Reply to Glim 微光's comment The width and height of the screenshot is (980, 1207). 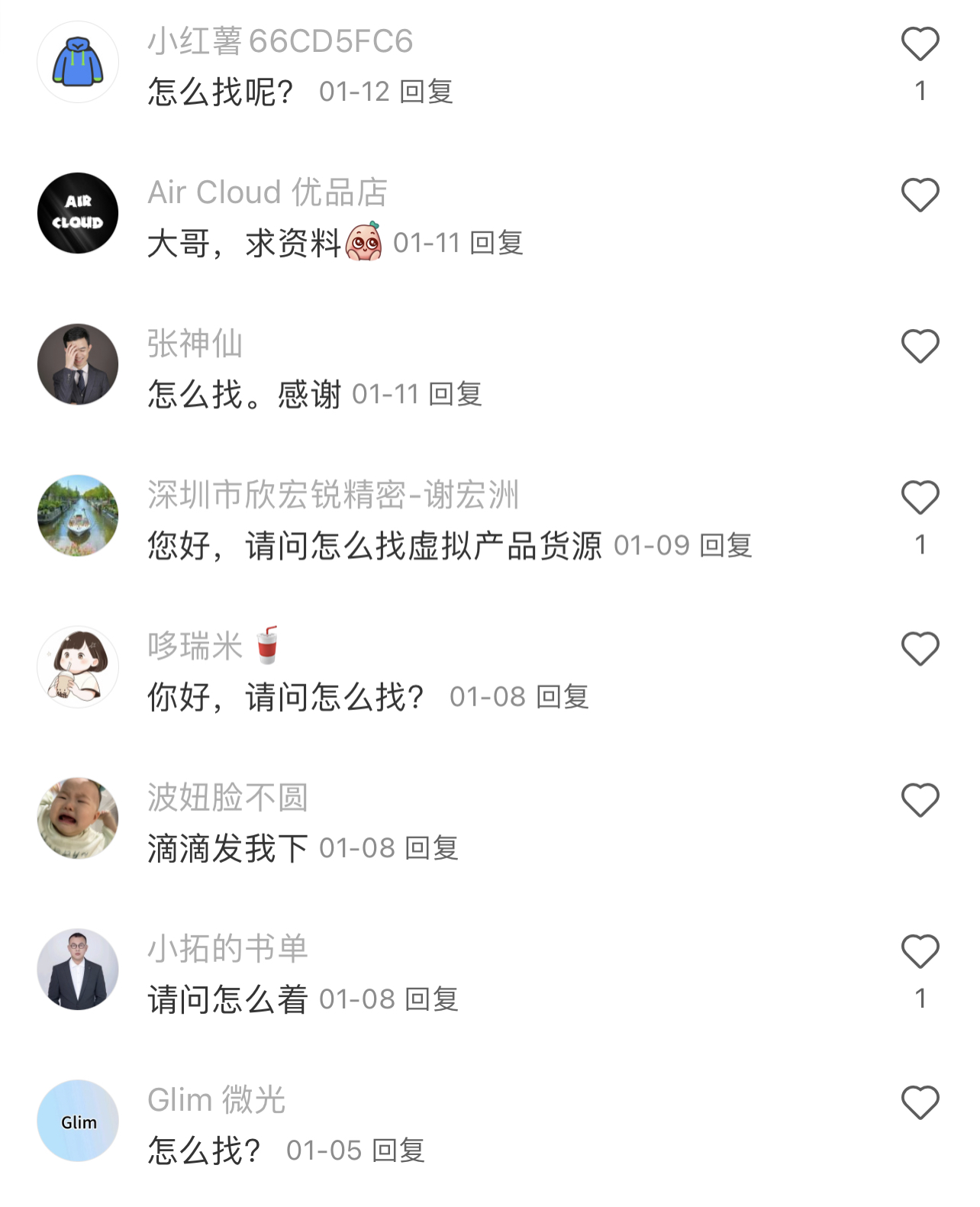(398, 1151)
